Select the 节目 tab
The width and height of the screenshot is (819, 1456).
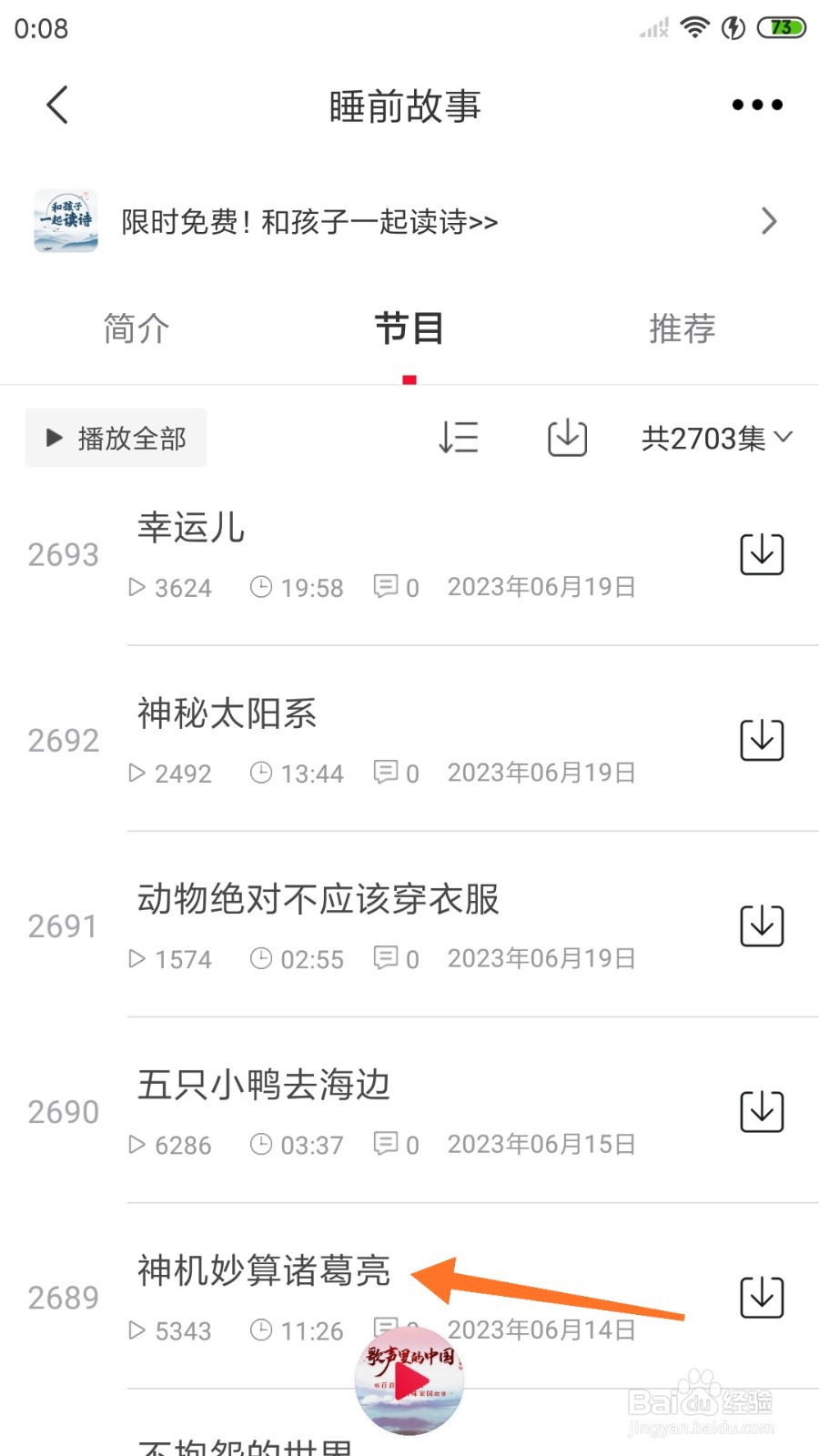409,329
